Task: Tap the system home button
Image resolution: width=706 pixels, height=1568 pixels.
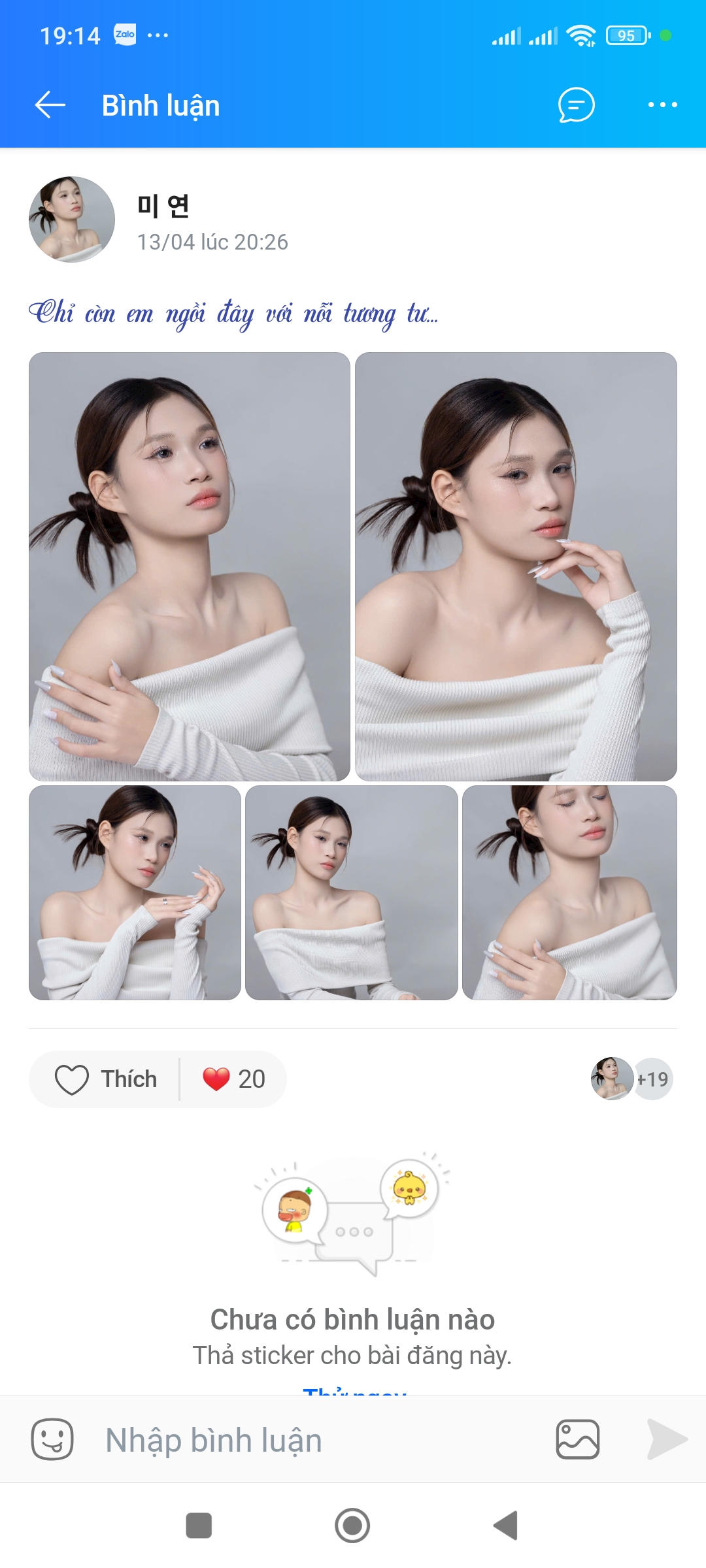Action: tap(352, 1526)
